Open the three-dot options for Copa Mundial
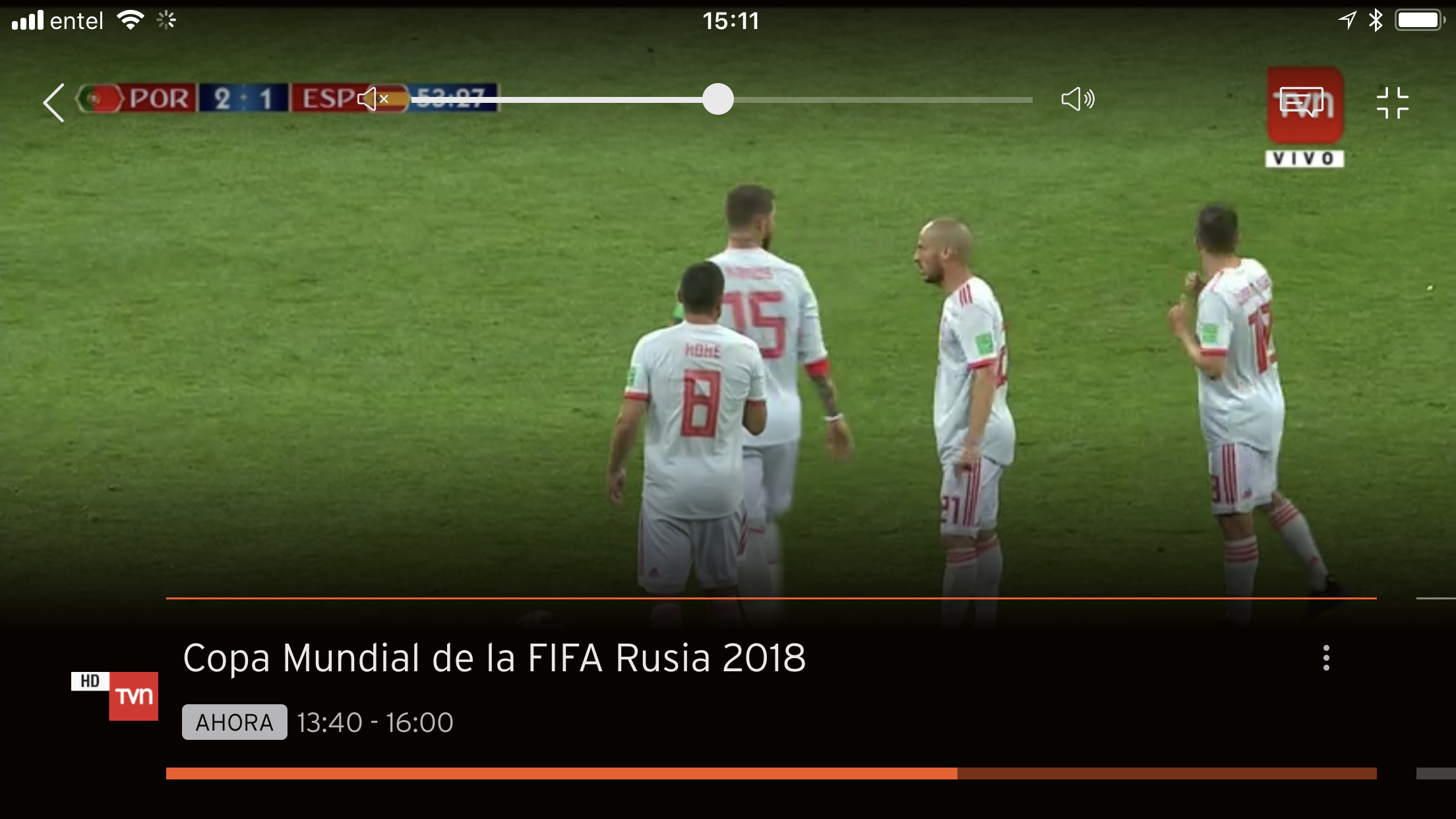This screenshot has width=1456, height=819. pos(1326,658)
